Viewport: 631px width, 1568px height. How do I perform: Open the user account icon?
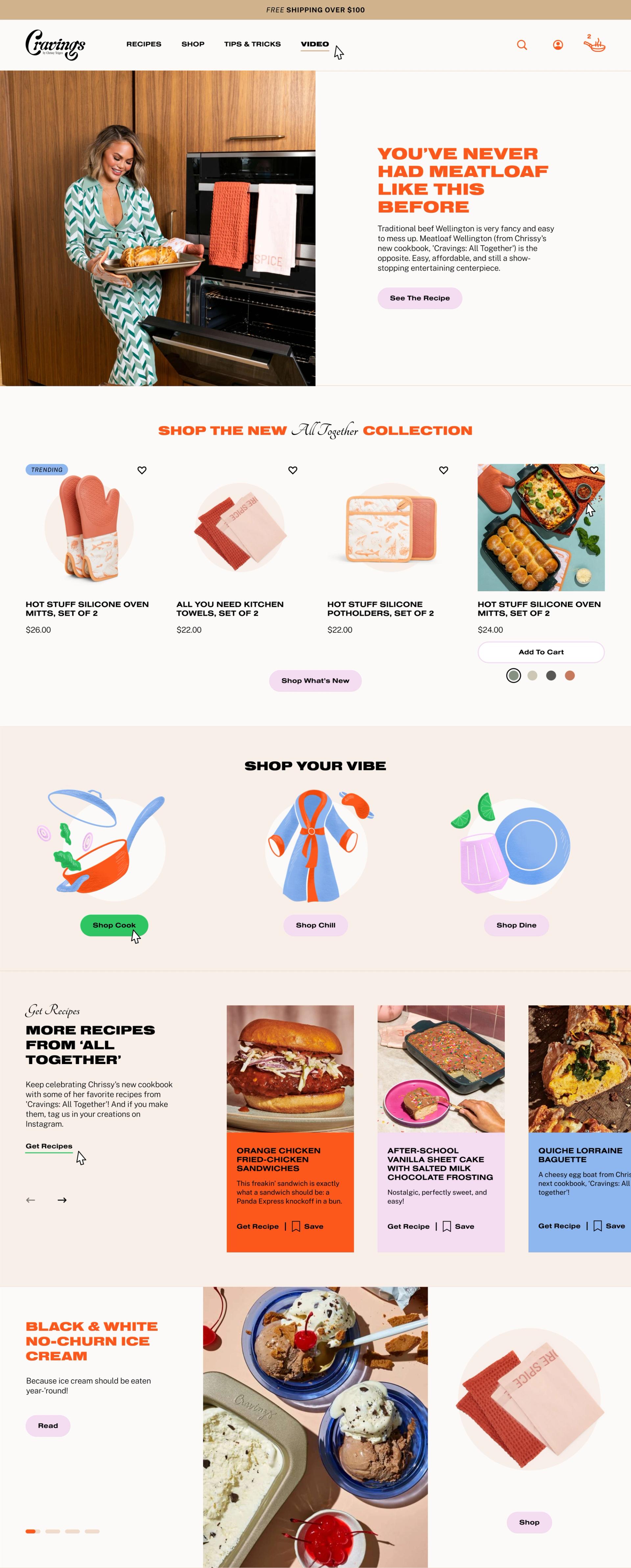[557, 45]
